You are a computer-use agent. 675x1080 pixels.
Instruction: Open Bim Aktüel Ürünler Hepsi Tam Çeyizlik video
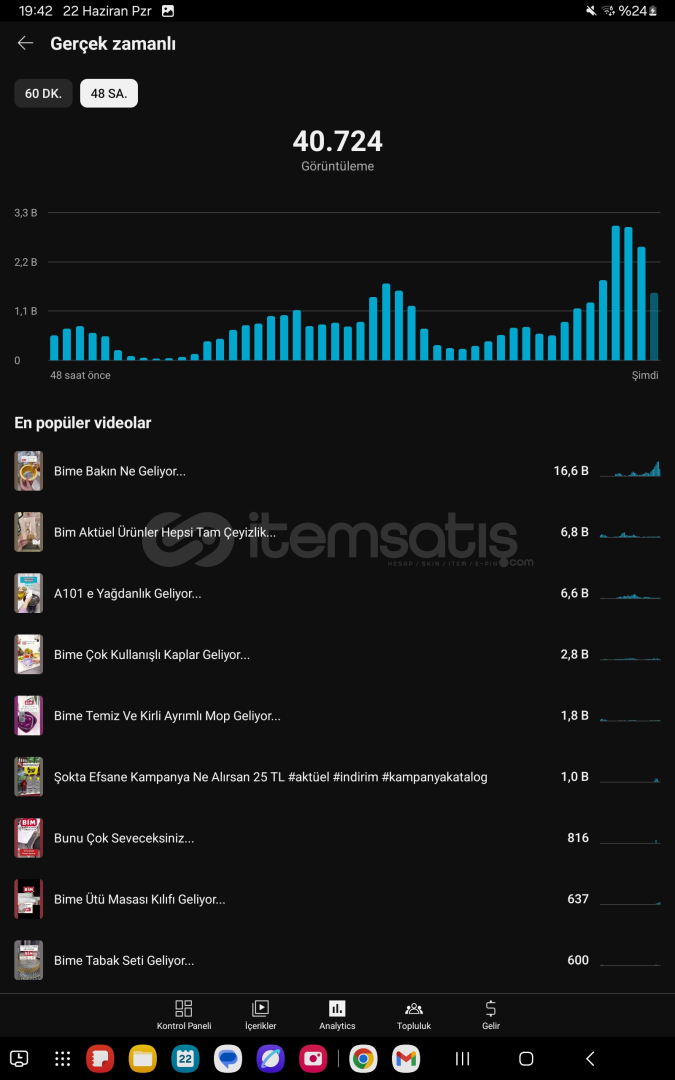338,532
